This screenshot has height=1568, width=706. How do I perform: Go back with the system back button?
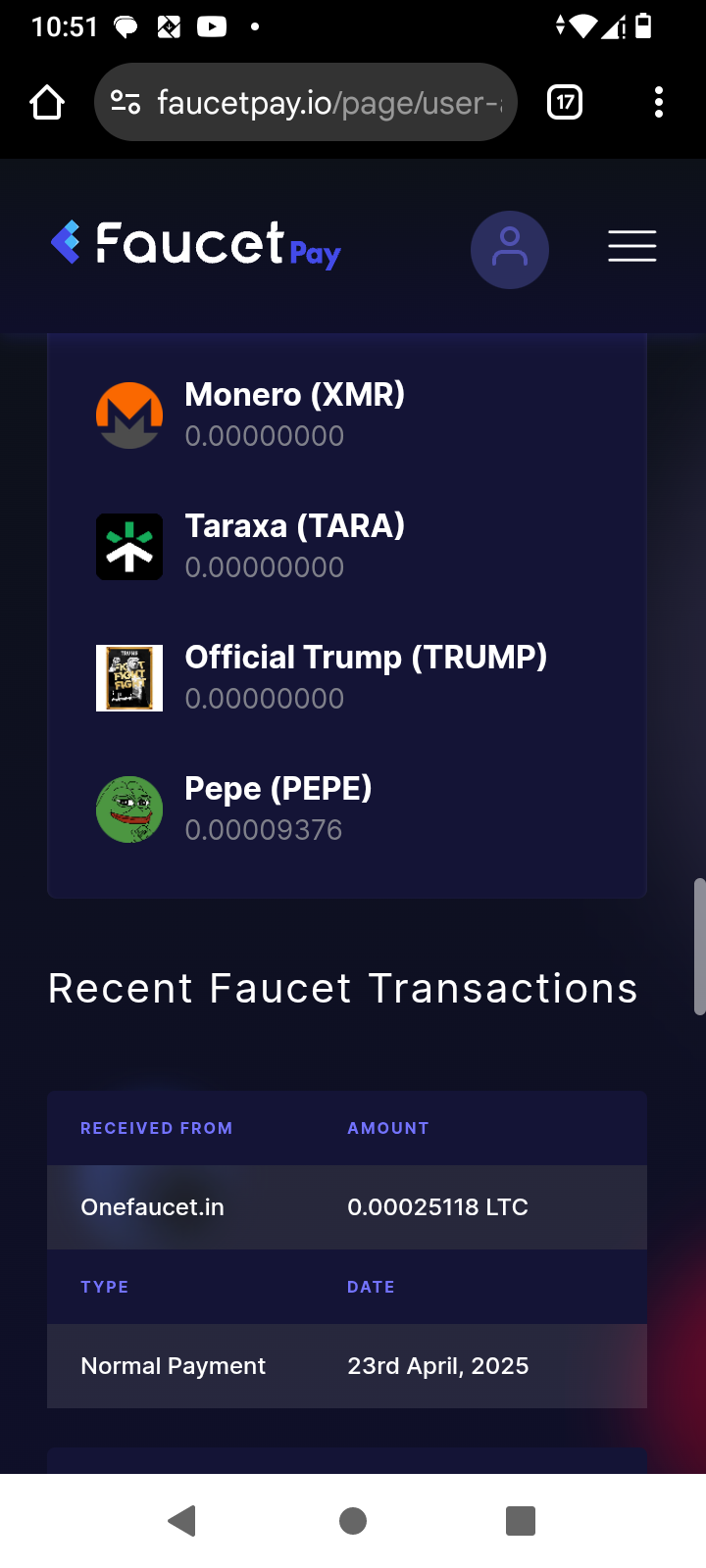click(x=182, y=1521)
